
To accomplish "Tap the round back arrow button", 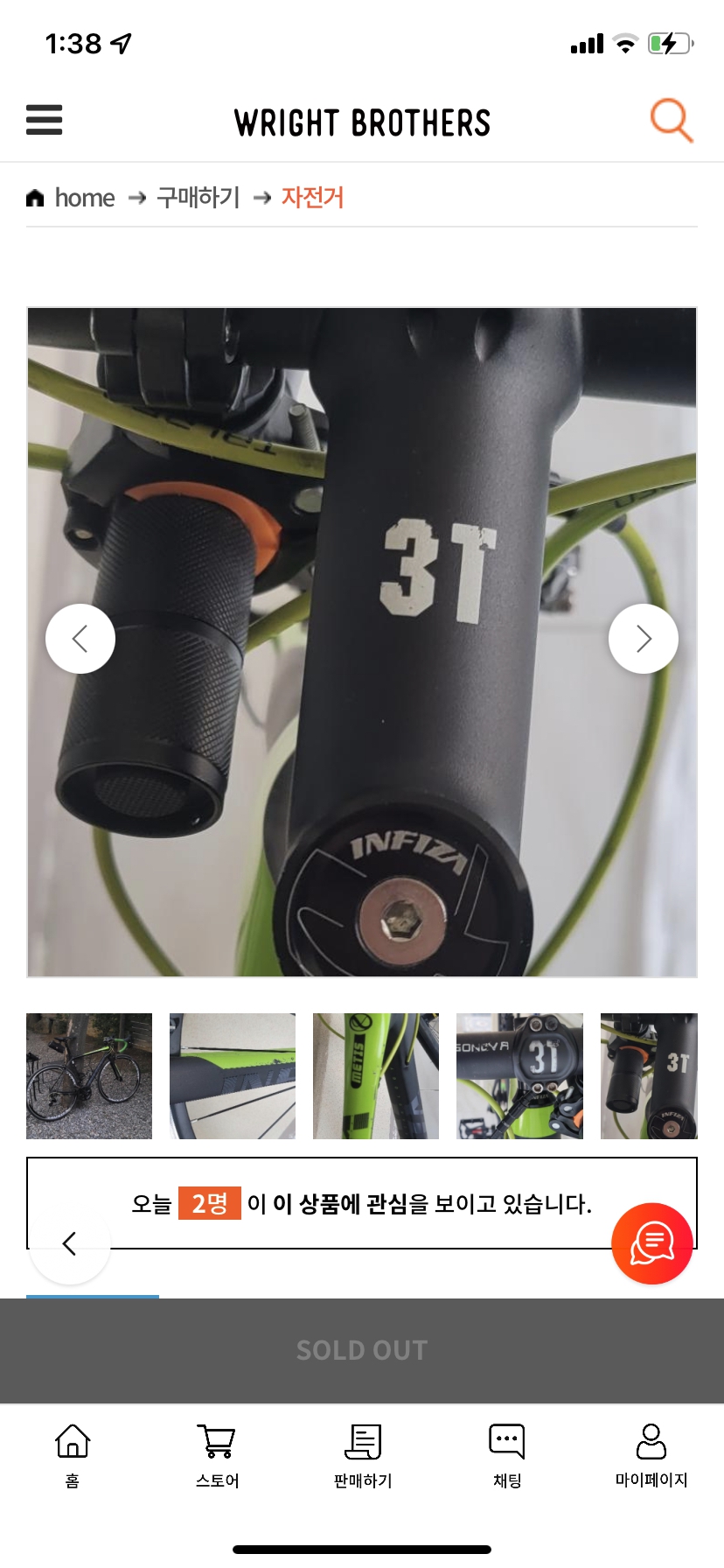I will (70, 1243).
